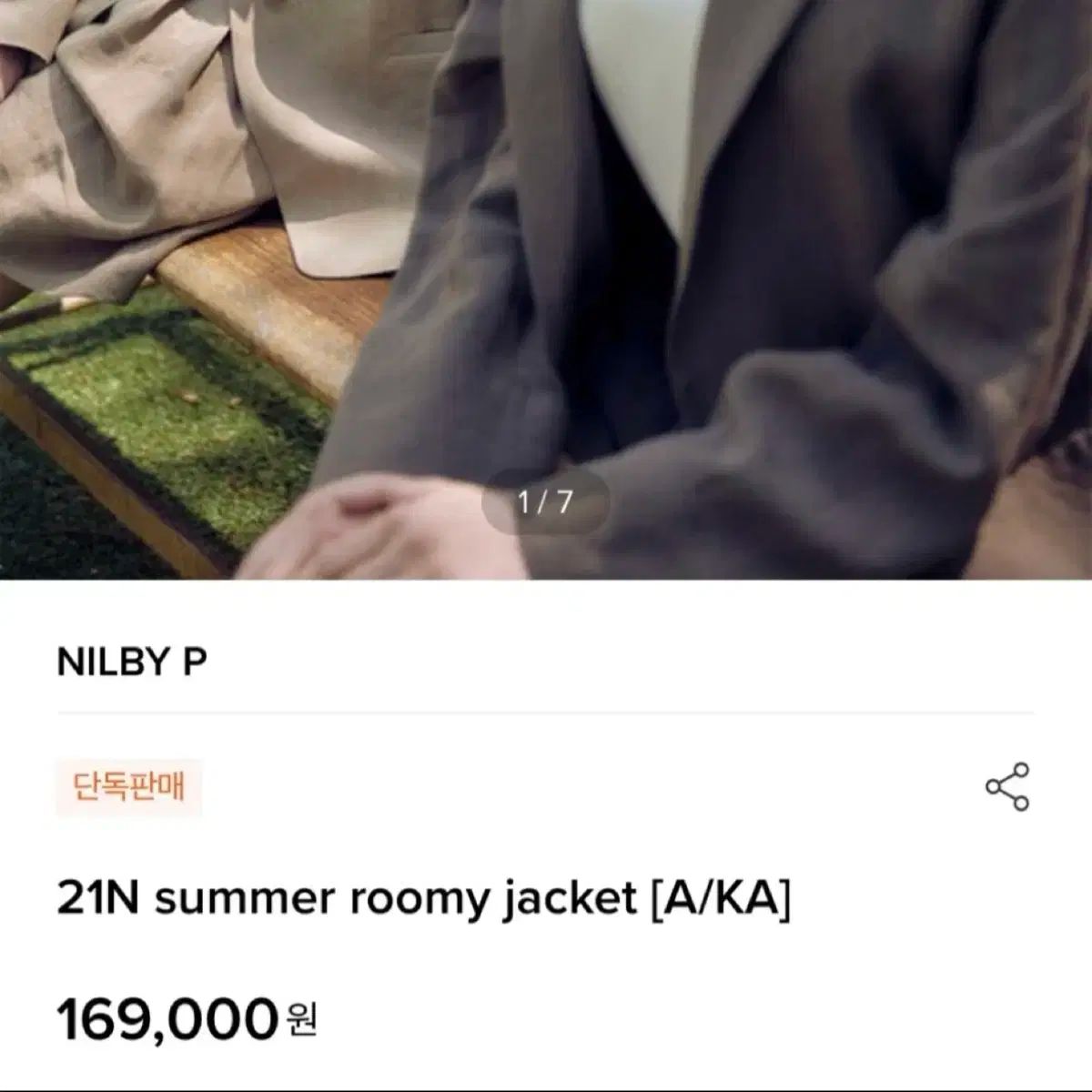Open the NILBY P brand page
The image size is (1092, 1092).
click(x=133, y=662)
